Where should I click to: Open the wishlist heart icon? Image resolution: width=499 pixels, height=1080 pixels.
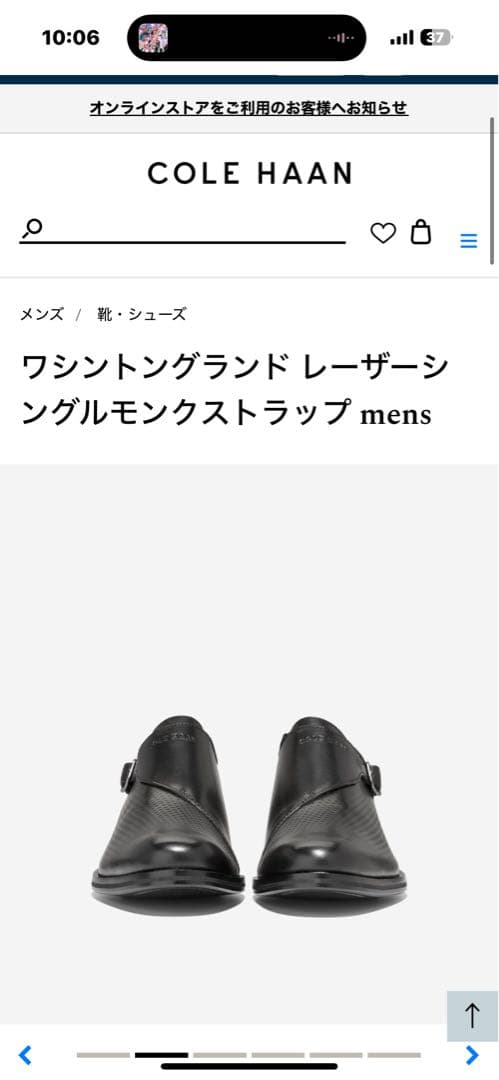(383, 233)
